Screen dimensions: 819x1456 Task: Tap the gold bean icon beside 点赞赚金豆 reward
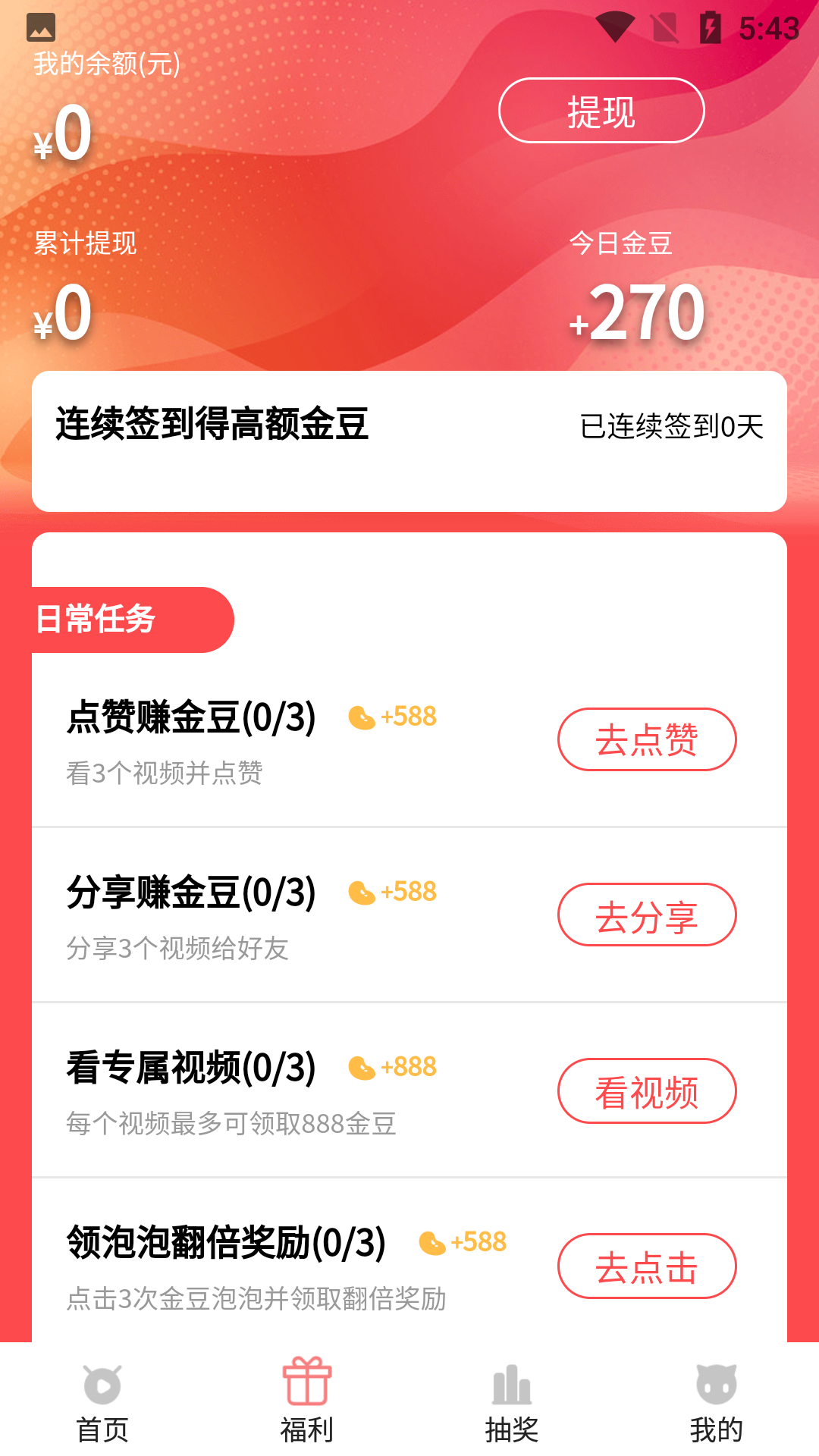[362, 717]
